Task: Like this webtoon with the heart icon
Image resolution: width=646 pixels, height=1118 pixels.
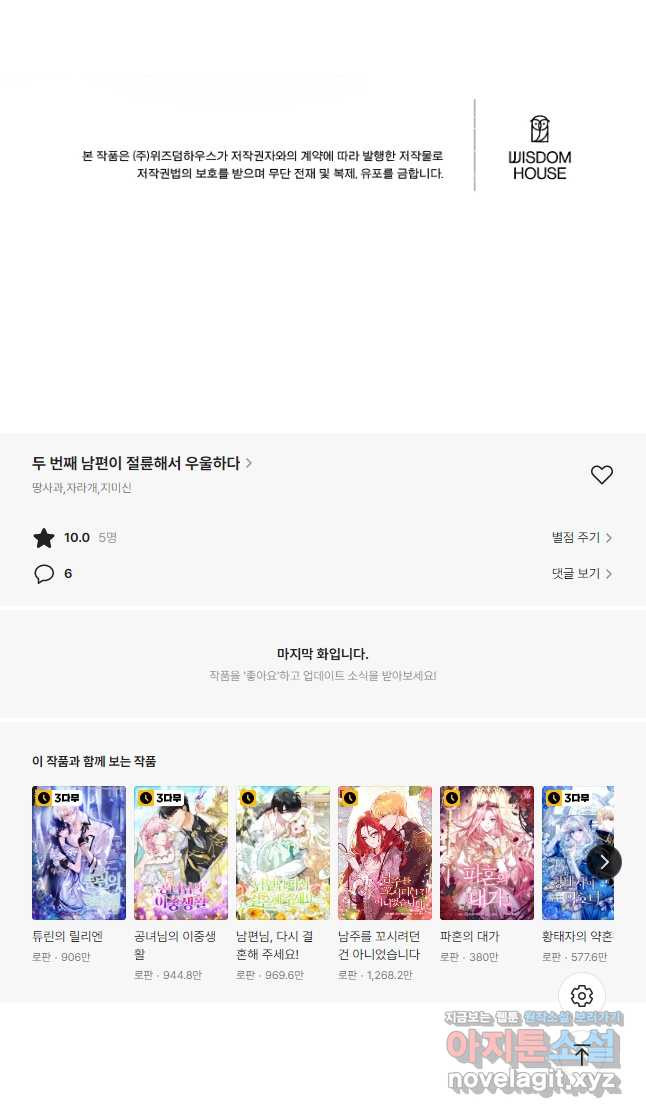Action: pos(601,475)
